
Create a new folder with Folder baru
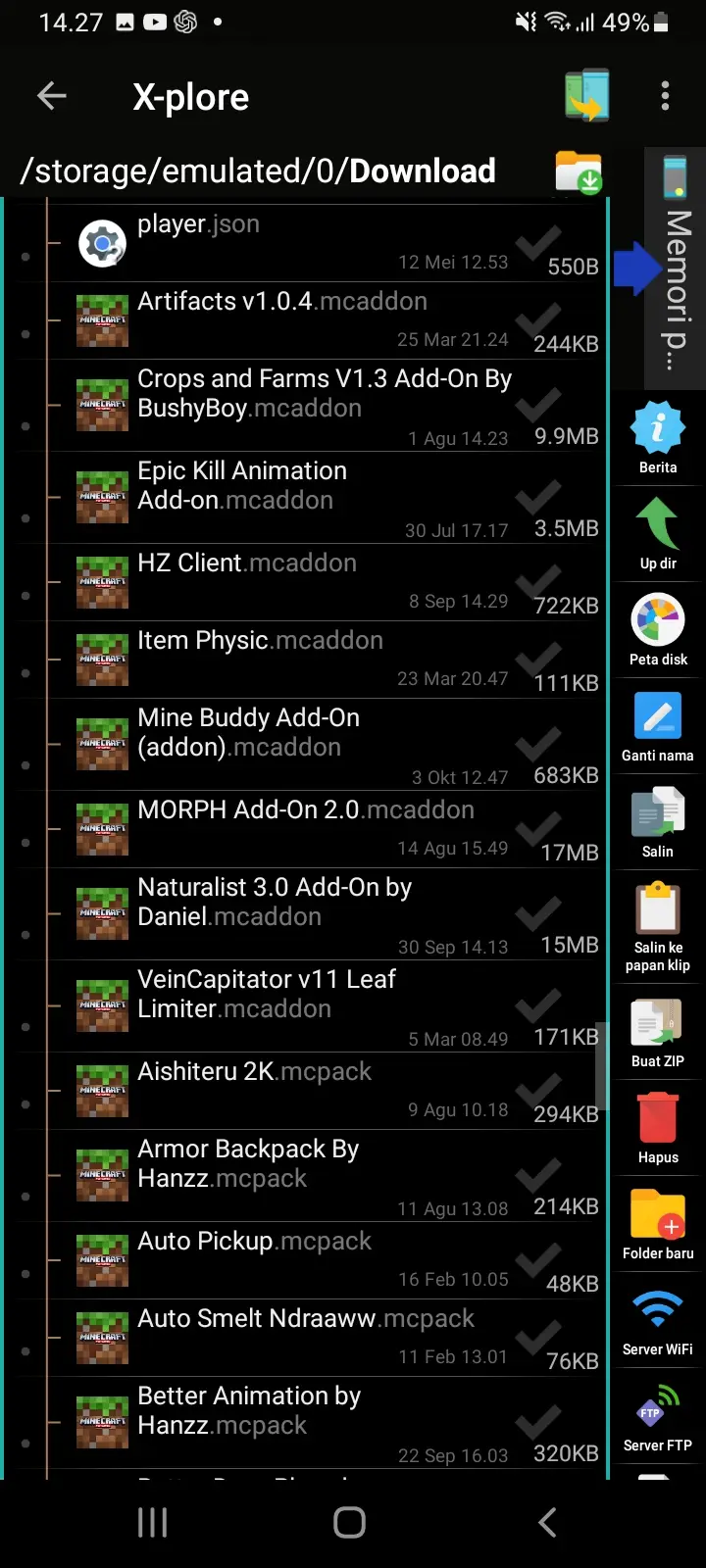tap(658, 1223)
